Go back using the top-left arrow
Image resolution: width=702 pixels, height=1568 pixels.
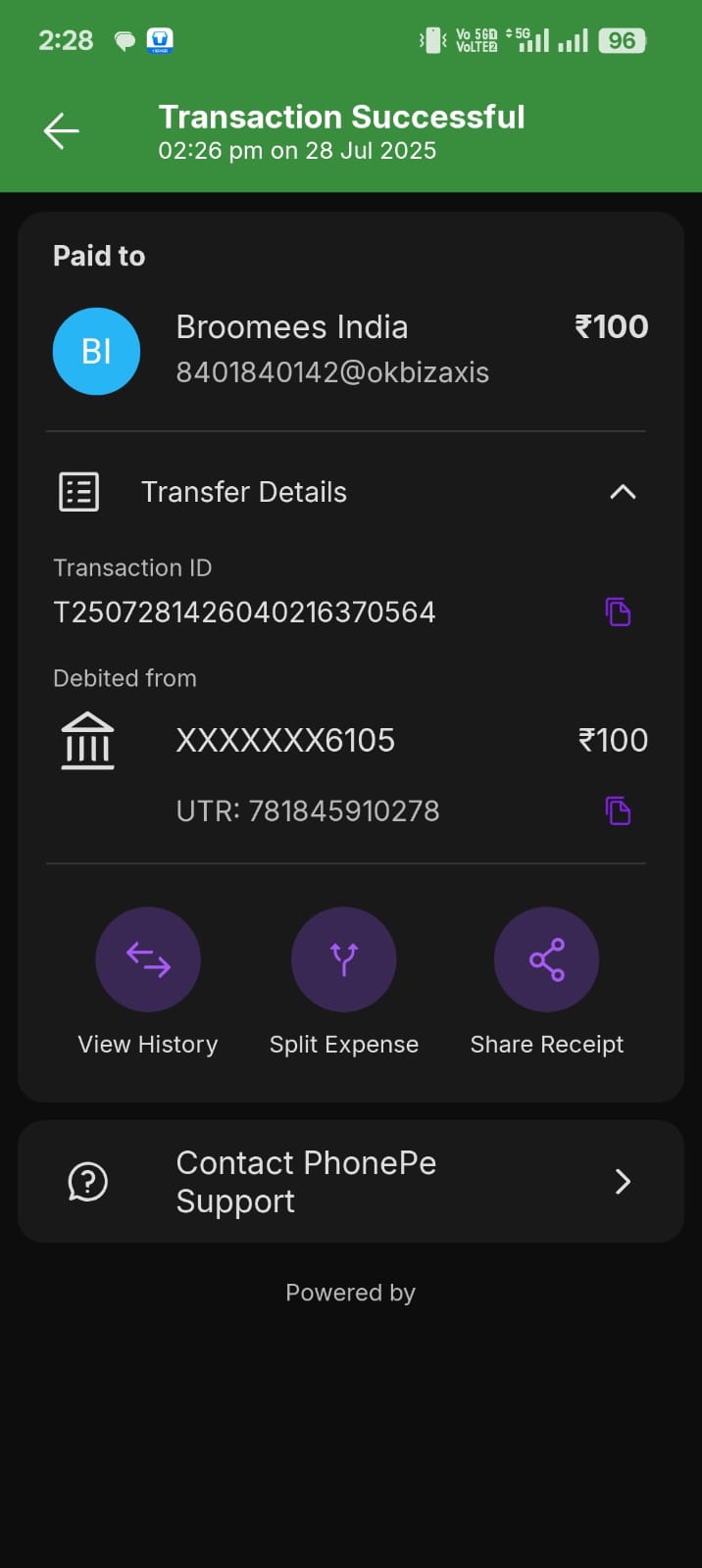[x=61, y=131]
